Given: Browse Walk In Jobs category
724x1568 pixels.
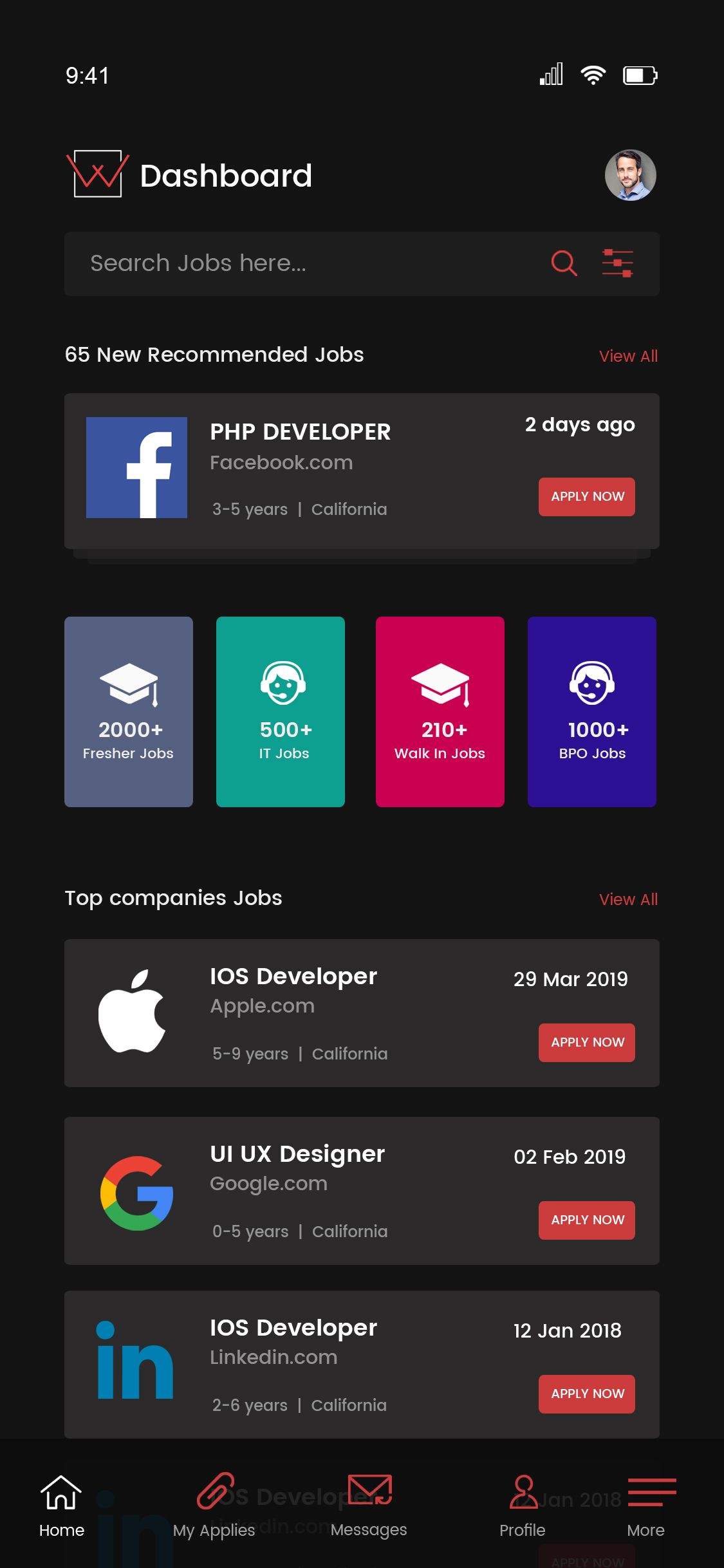Looking at the screenshot, I should pyautogui.click(x=440, y=711).
